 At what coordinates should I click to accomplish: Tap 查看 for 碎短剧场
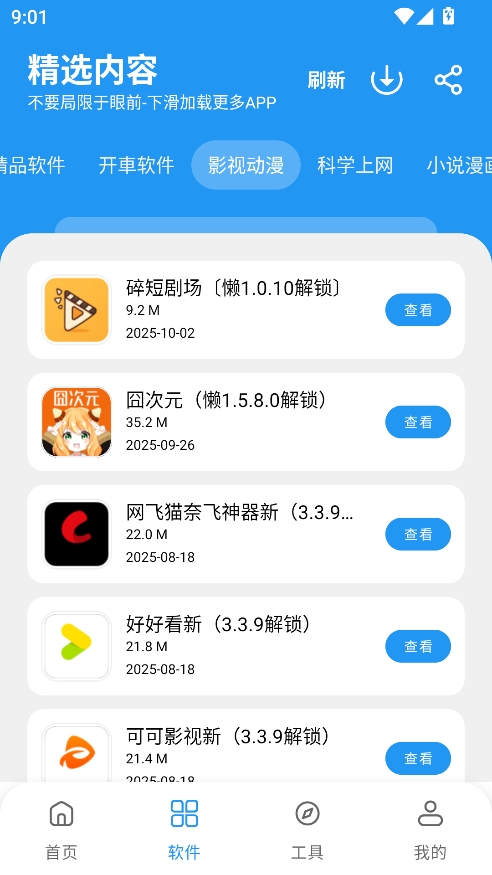pyautogui.click(x=418, y=310)
